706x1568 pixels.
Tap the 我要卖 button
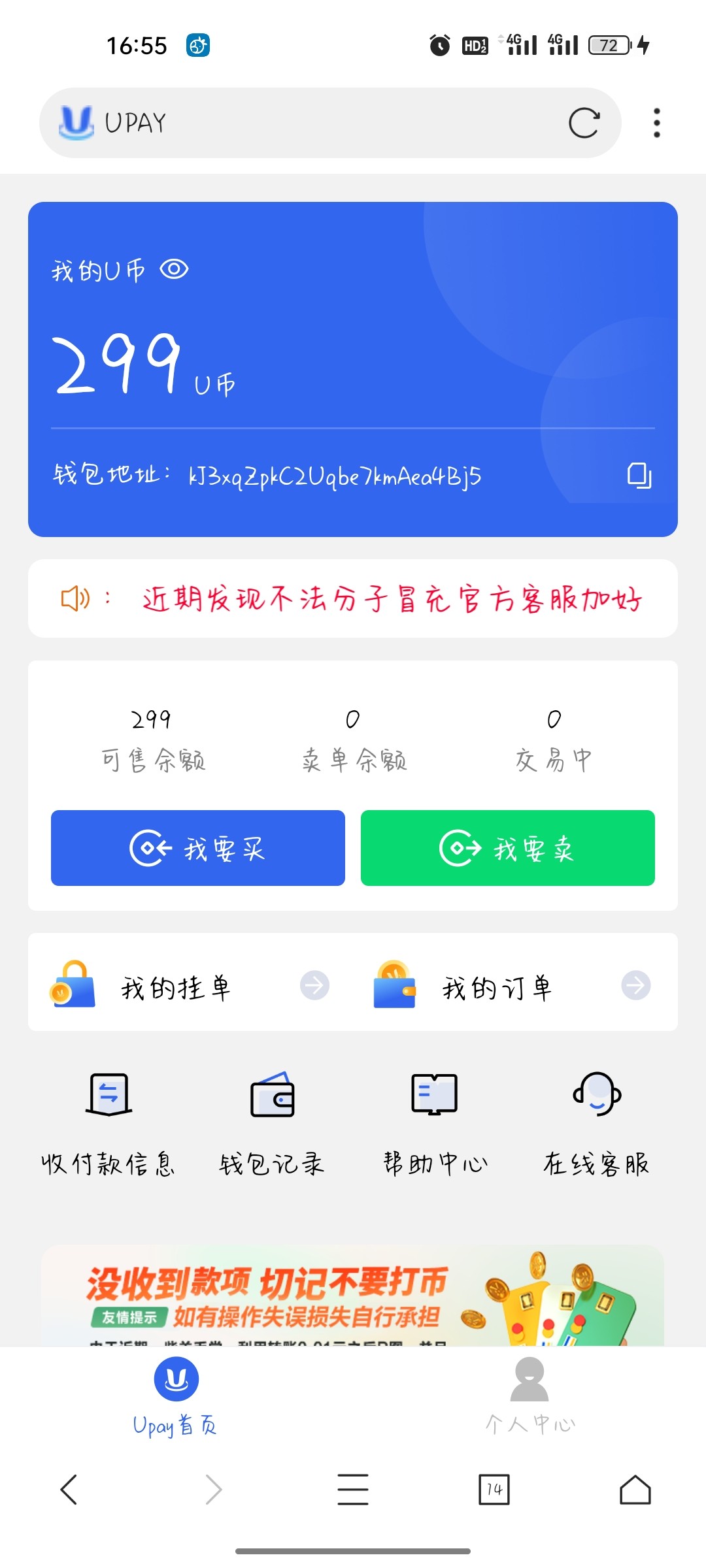click(507, 848)
